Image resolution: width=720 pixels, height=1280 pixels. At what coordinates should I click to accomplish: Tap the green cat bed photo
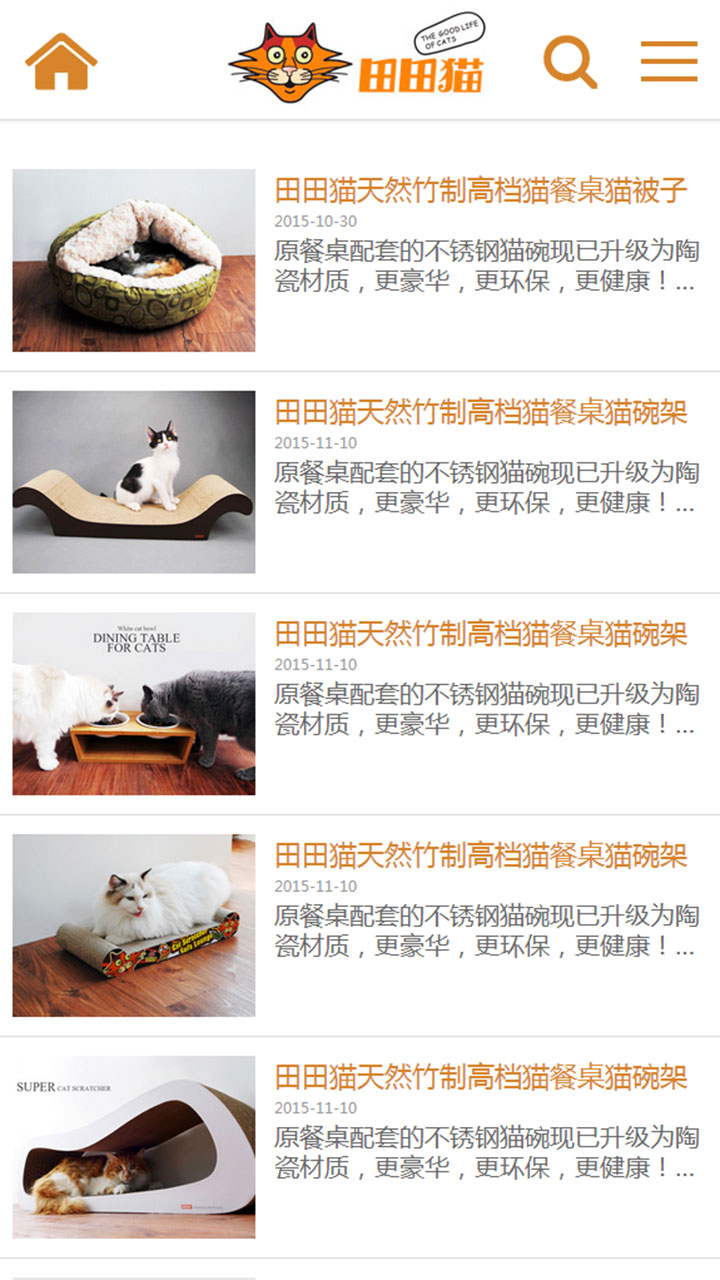(x=134, y=260)
